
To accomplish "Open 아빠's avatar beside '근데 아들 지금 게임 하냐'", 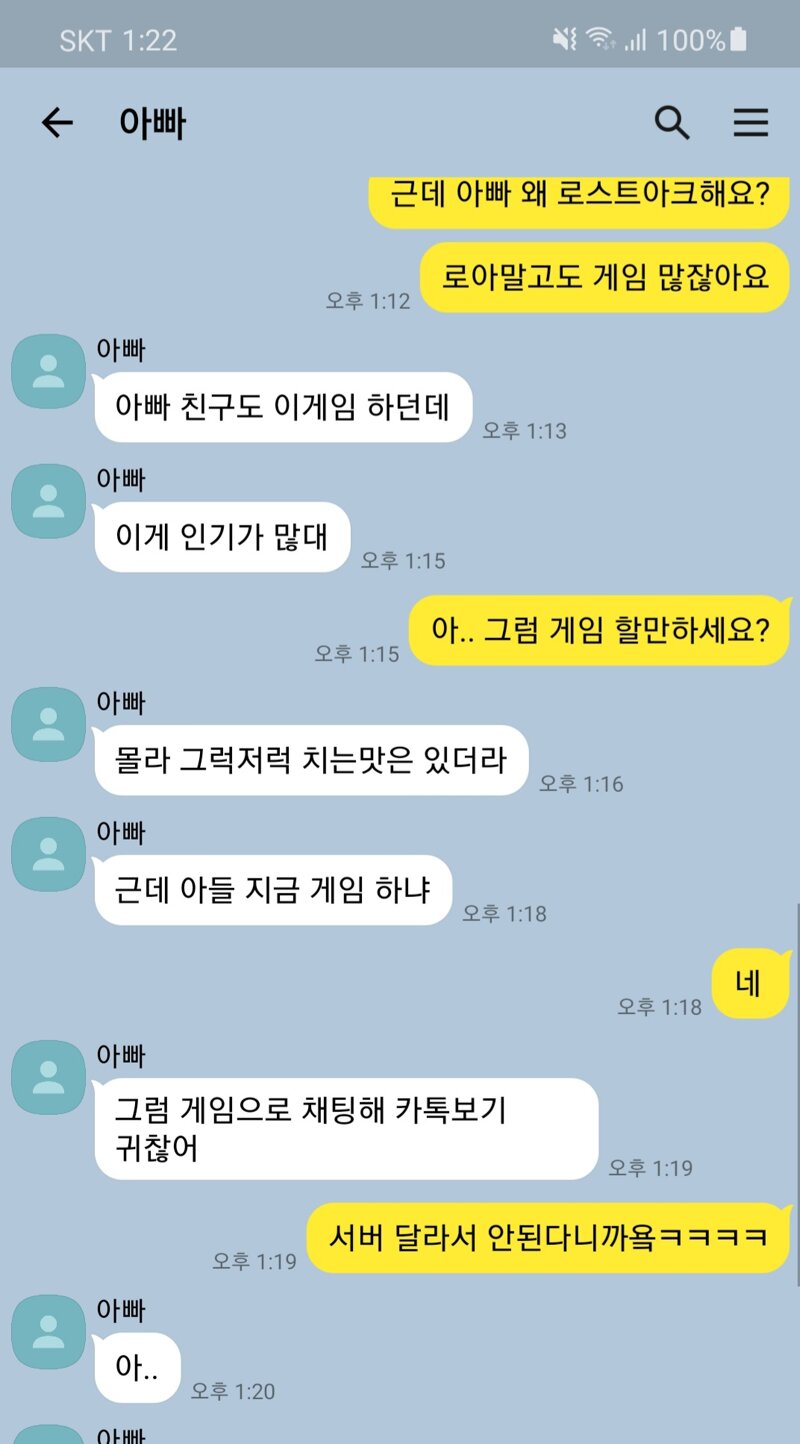I will click(x=48, y=854).
